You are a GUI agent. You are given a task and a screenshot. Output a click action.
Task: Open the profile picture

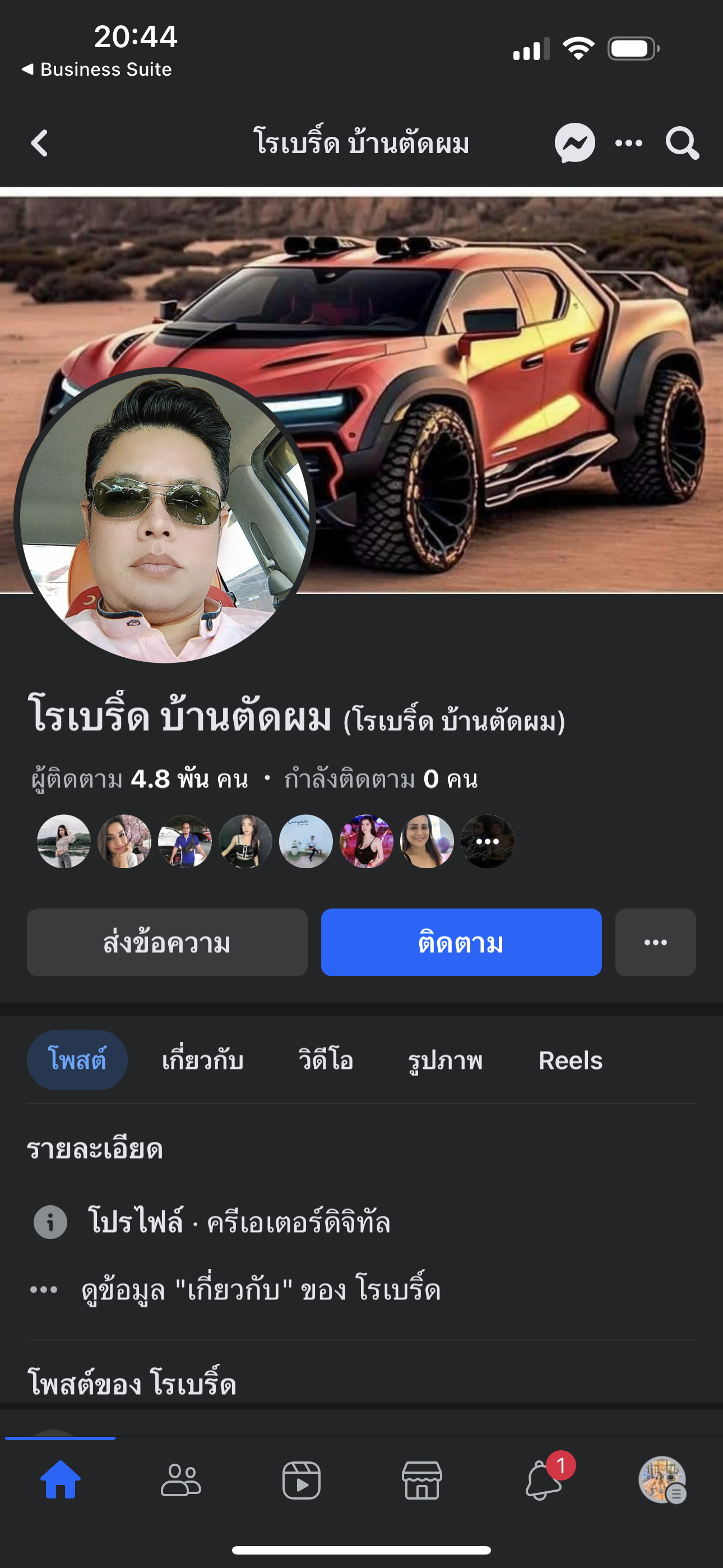pos(164,518)
